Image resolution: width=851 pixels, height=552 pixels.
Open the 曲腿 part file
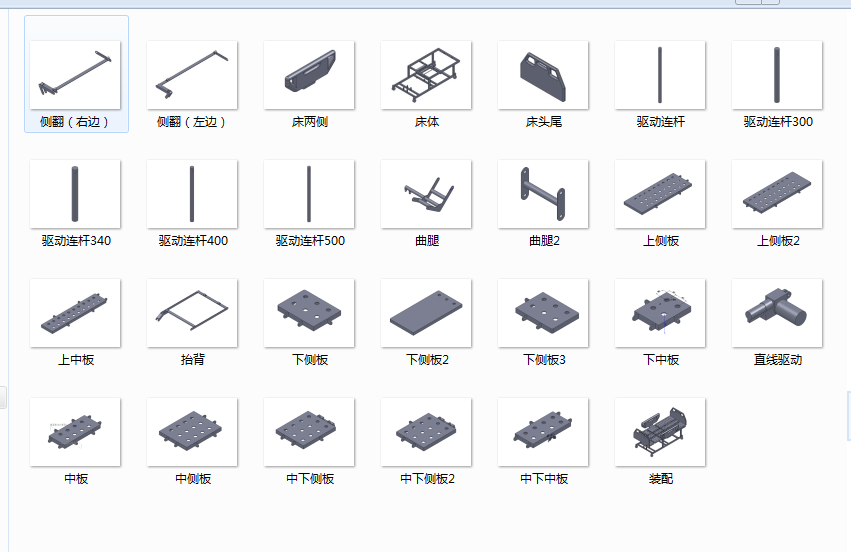(x=426, y=194)
